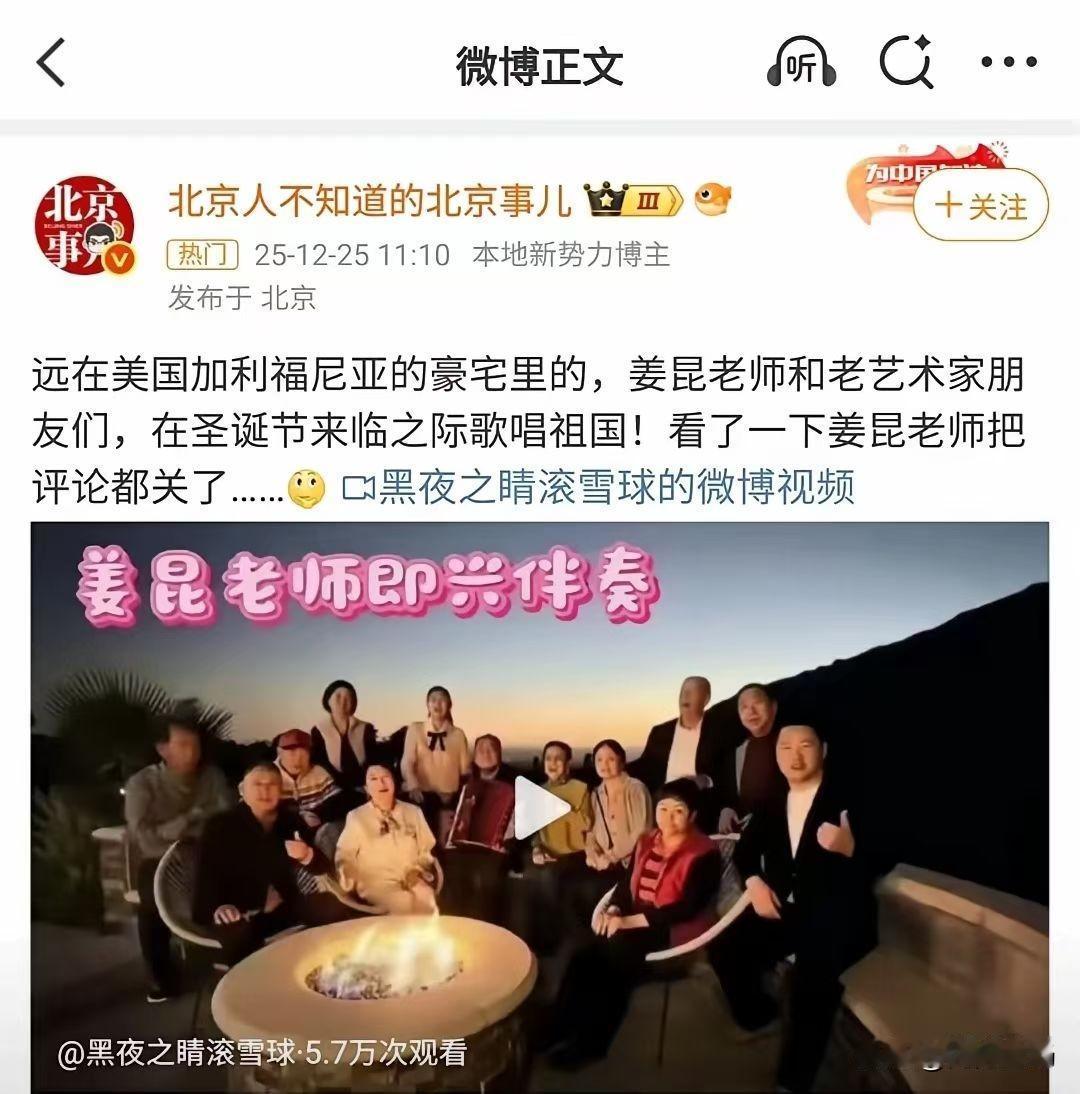Click the 微博正文 page title
1080x1094 pixels.
[540, 62]
